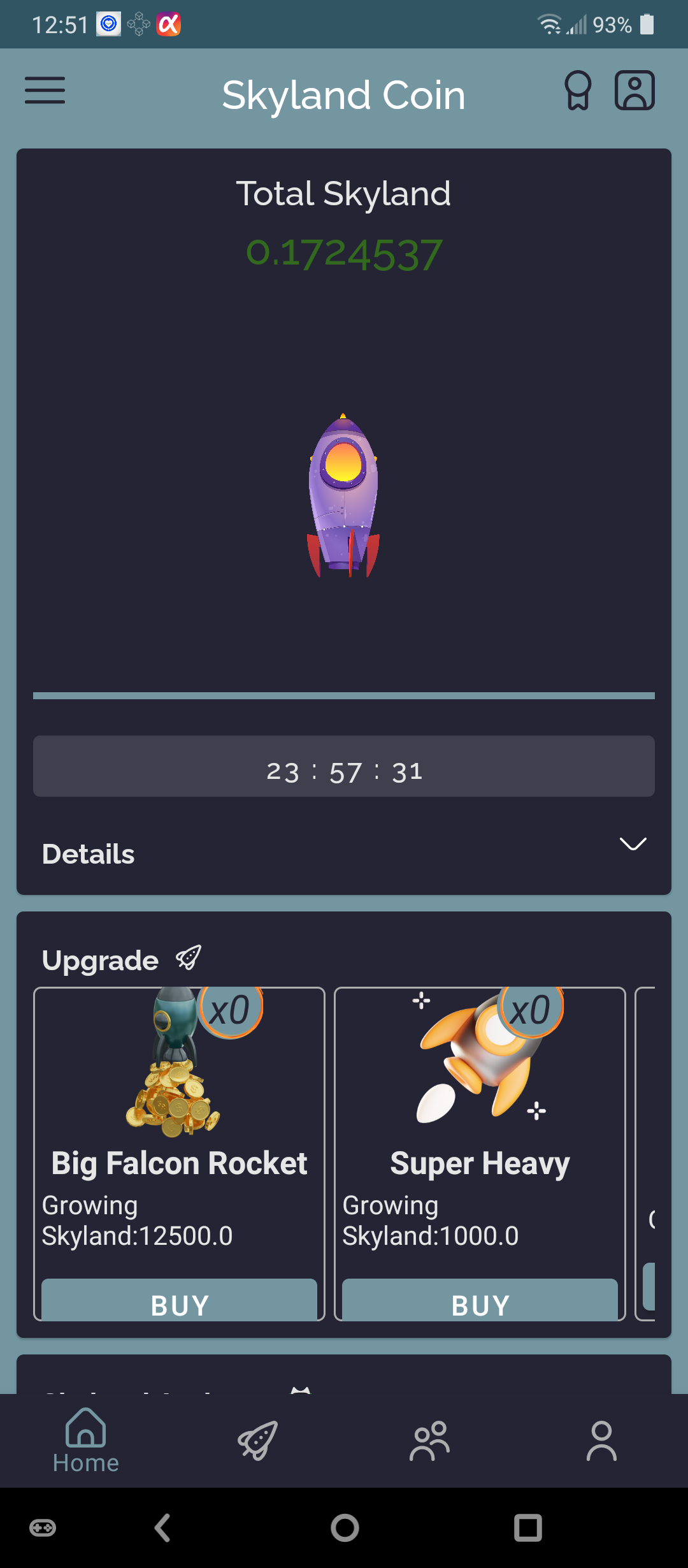The image size is (688, 1568).
Task: Open the Upgrade section heading
Action: point(100,959)
